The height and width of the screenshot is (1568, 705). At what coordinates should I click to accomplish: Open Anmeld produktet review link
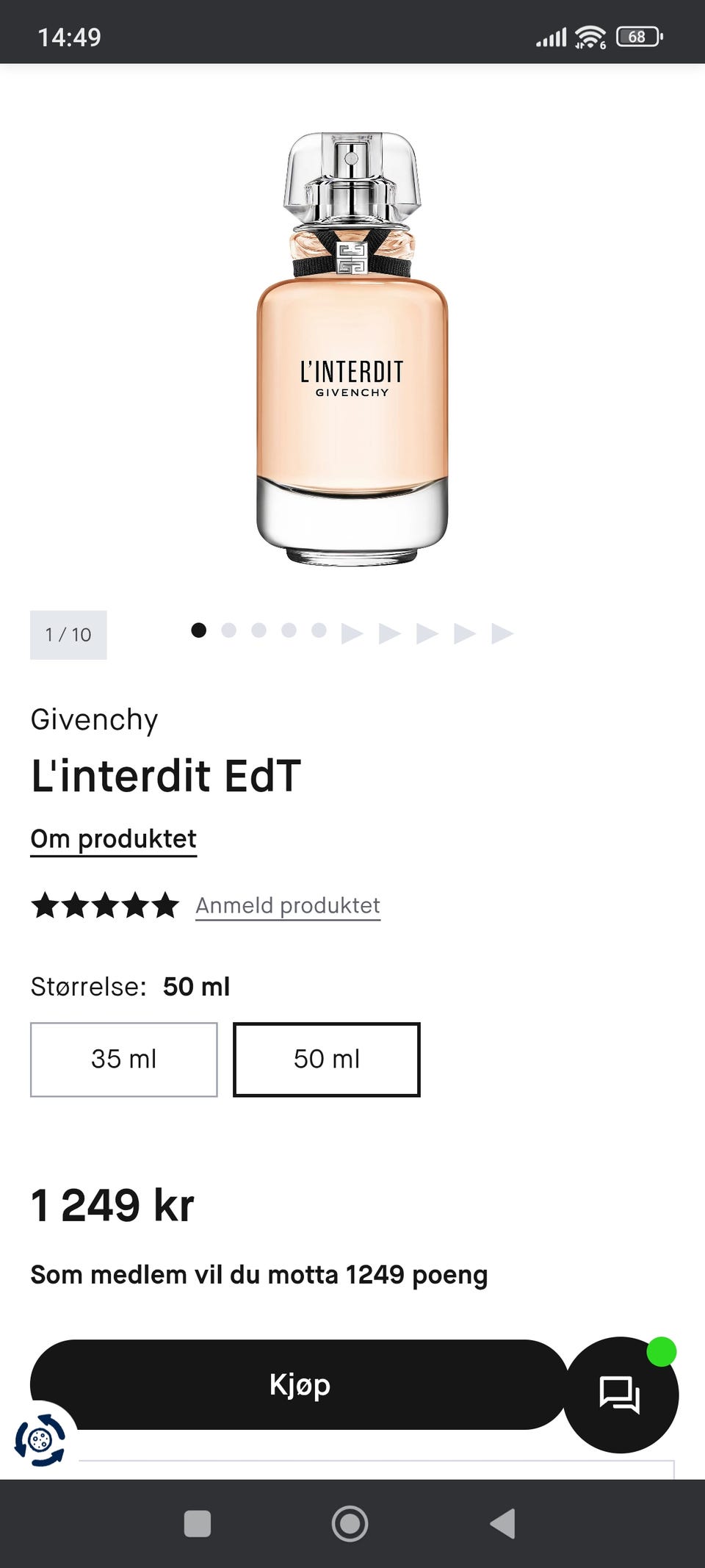pos(288,905)
